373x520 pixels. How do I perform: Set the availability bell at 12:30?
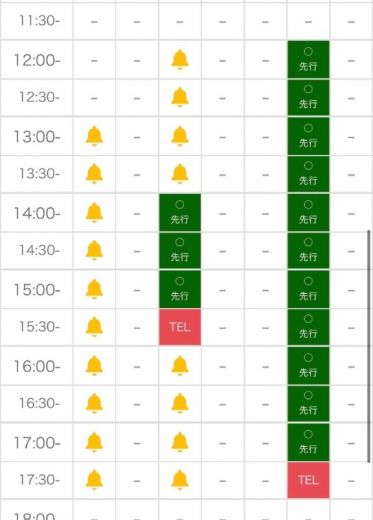coord(180,97)
